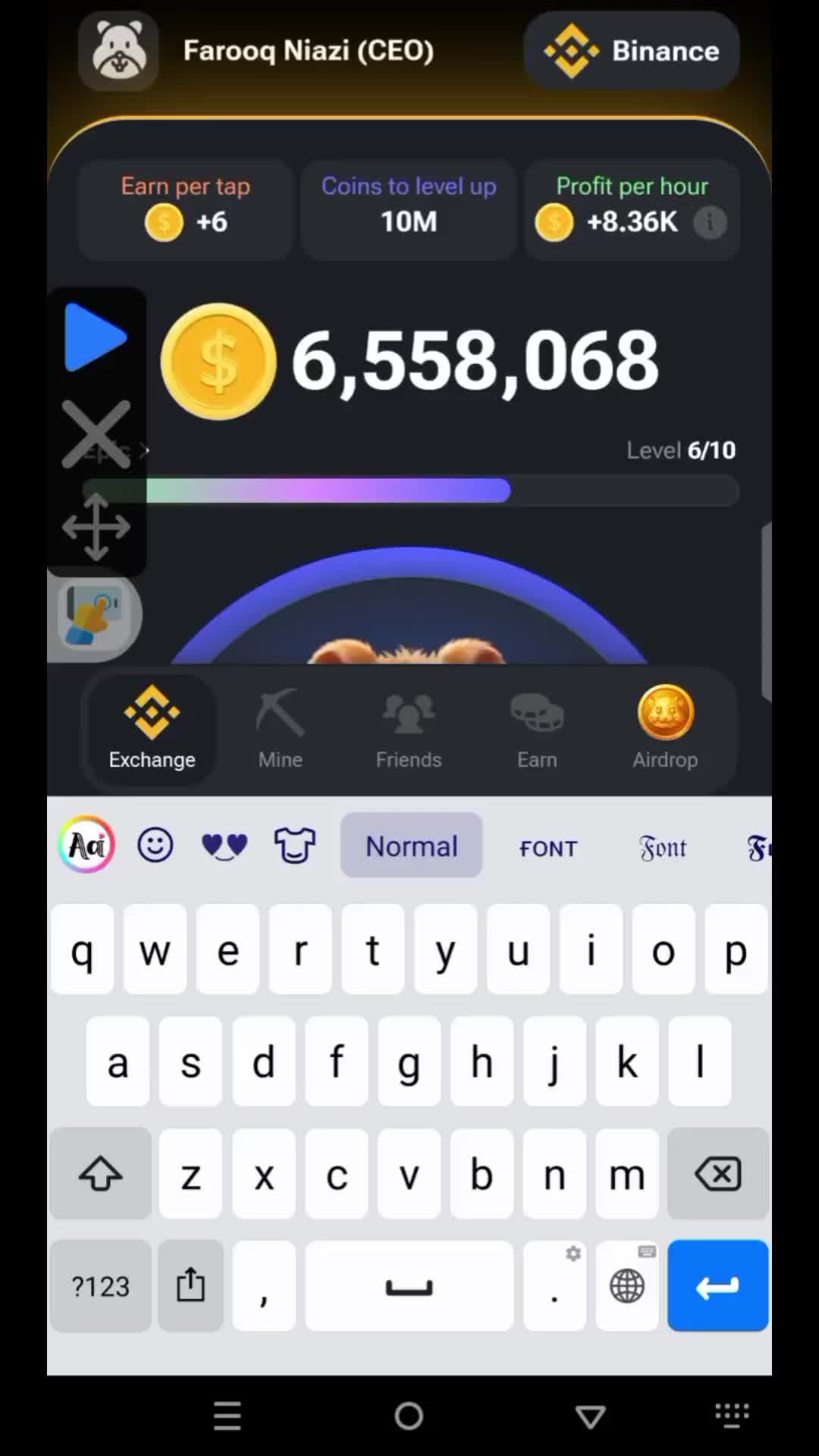
Task: Hit the blue return key
Action: 717,1286
